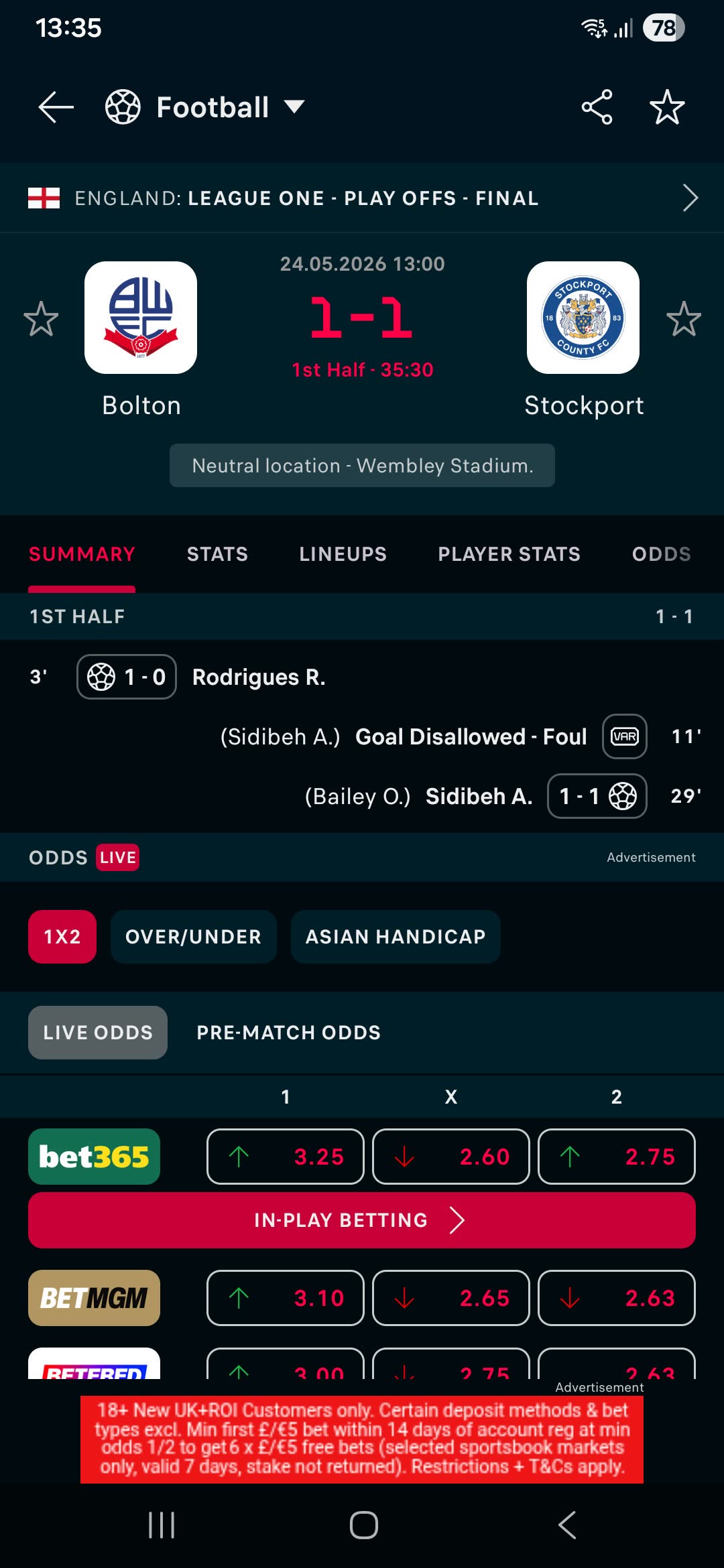724x1568 pixels.
Task: Open In-Play Betting button
Action: [x=362, y=1220]
